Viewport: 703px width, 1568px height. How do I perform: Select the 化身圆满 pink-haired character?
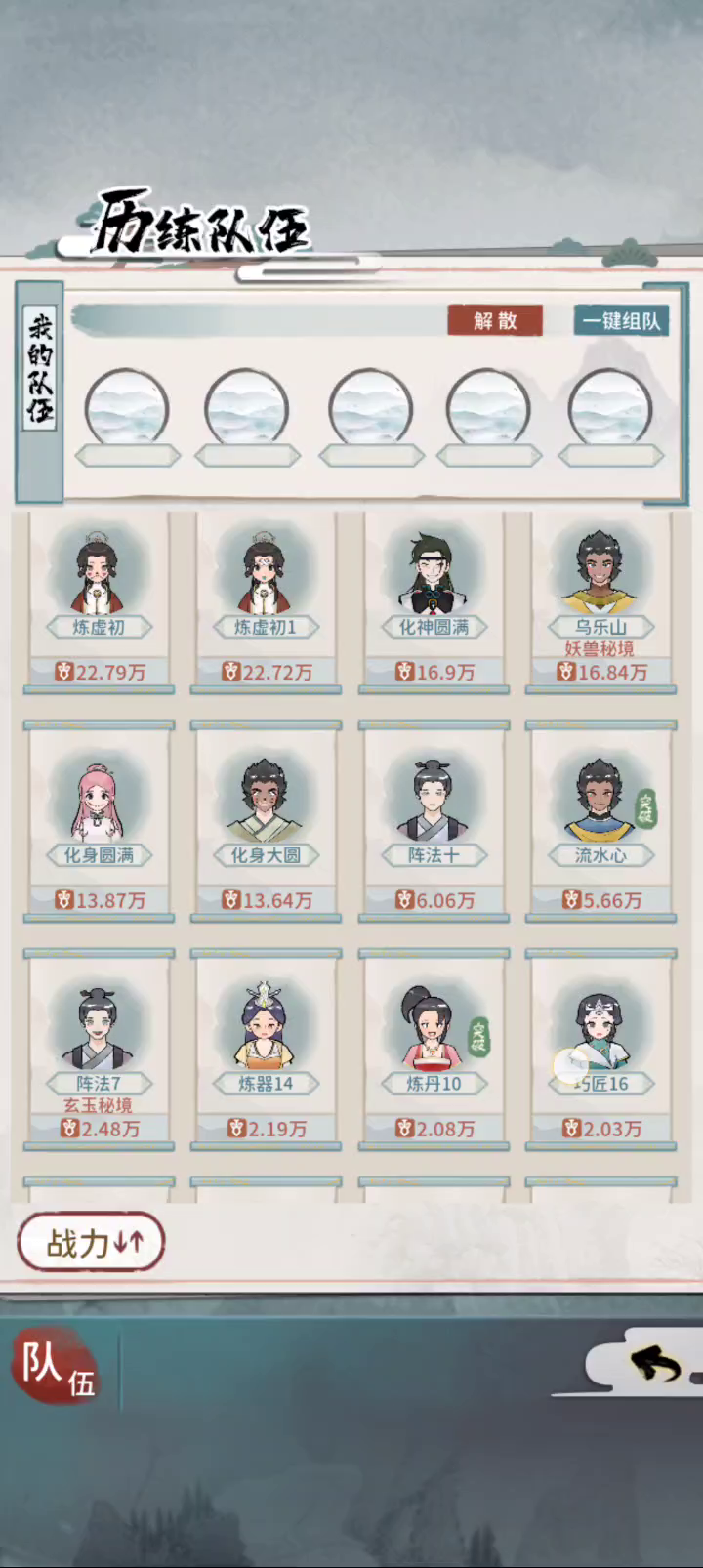tap(99, 822)
